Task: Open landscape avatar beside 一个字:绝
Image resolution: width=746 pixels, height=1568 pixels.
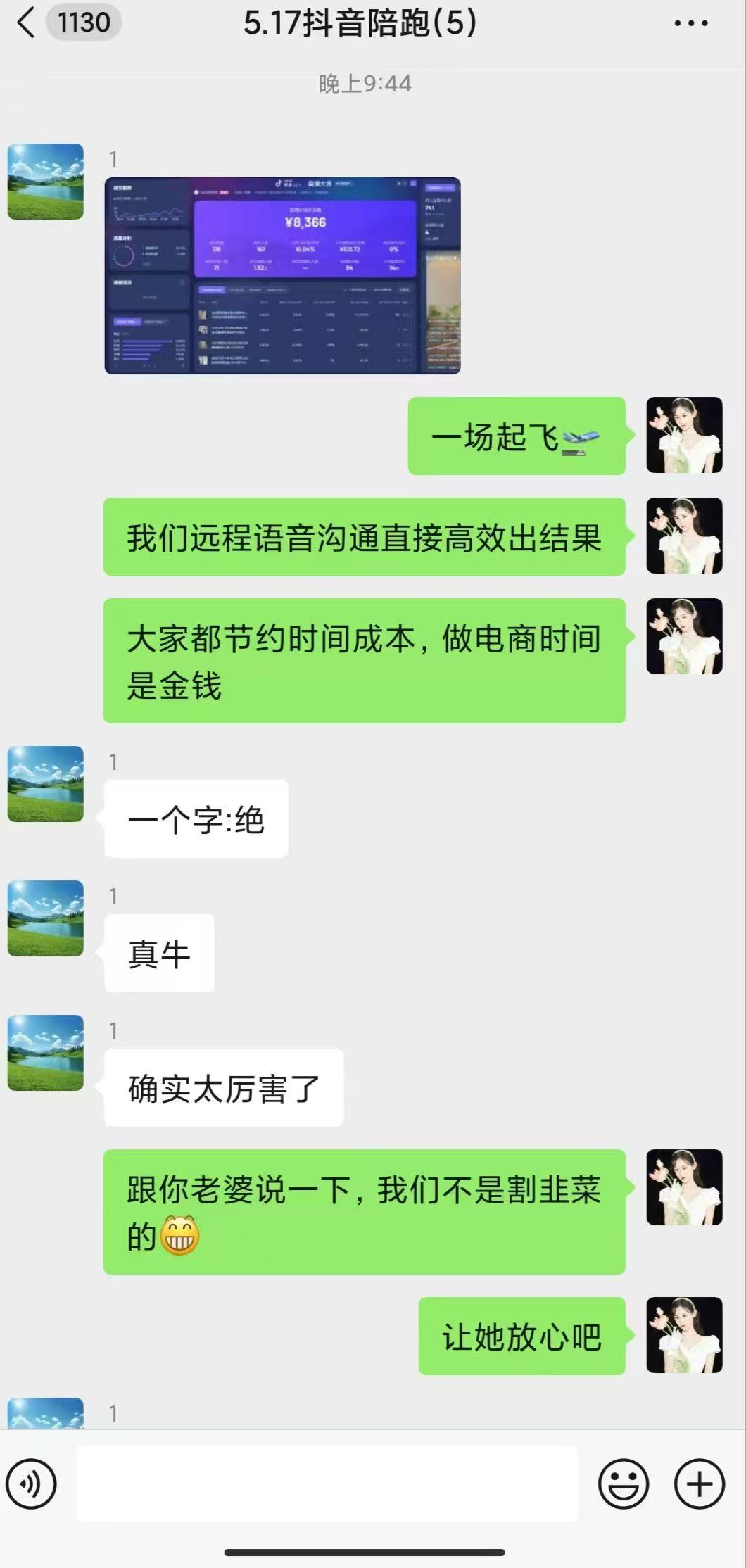Action: tap(46, 784)
